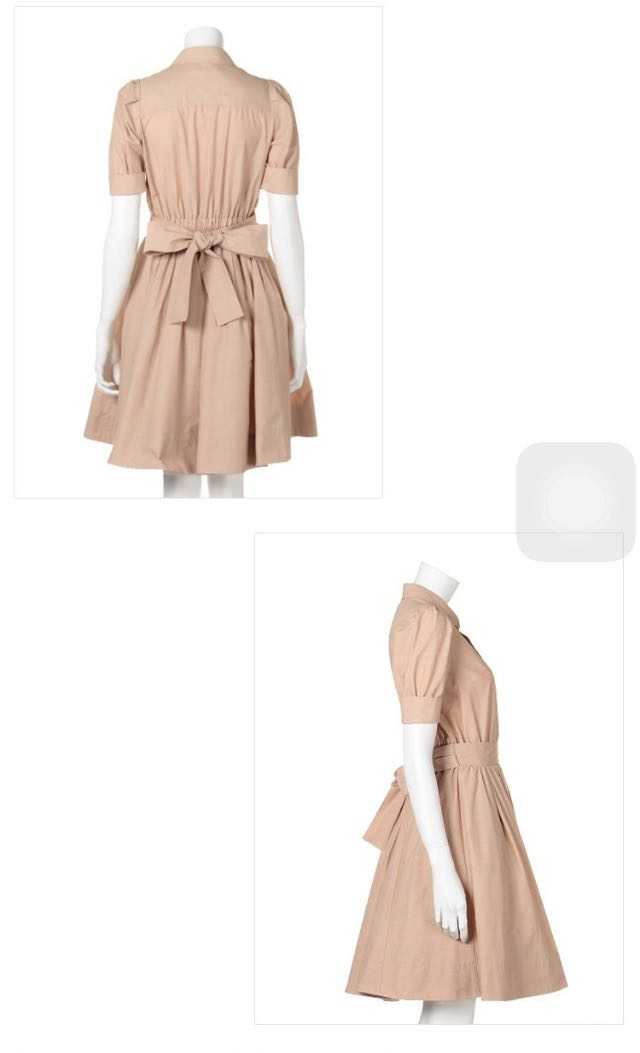Open the floating assistive touch button

(575, 501)
